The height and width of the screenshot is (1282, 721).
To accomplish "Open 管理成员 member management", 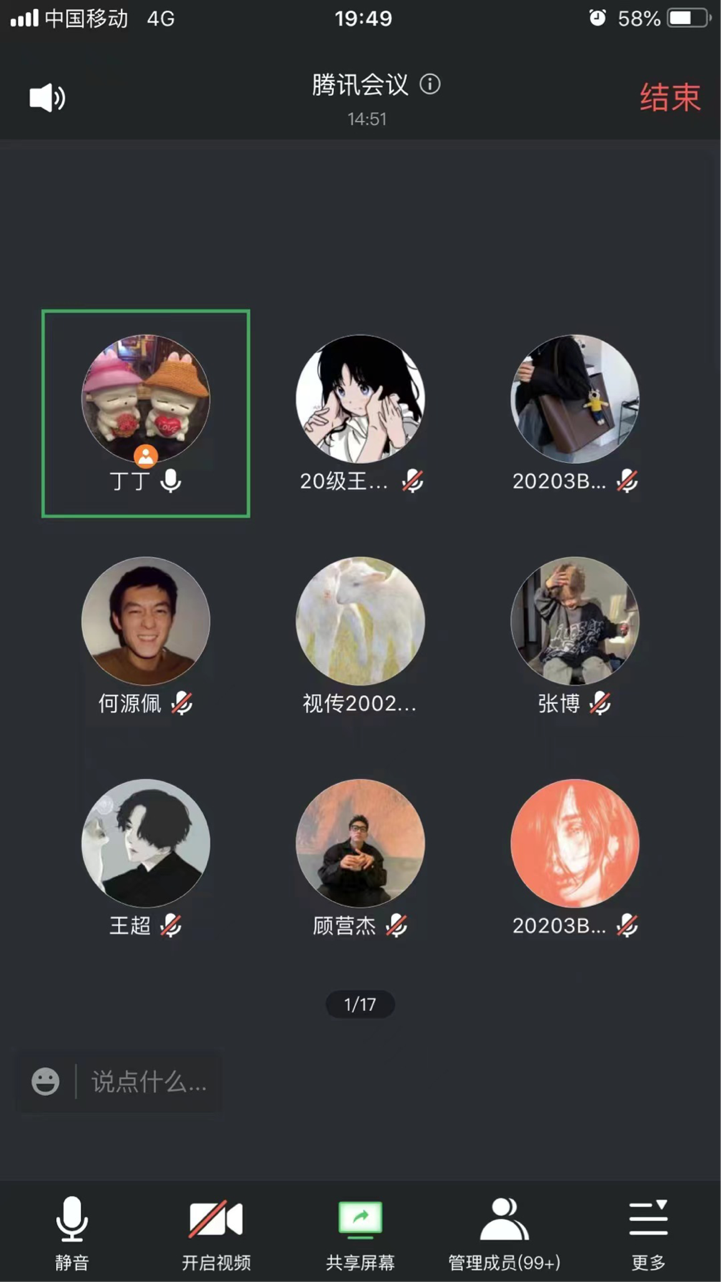I will coord(504,1232).
